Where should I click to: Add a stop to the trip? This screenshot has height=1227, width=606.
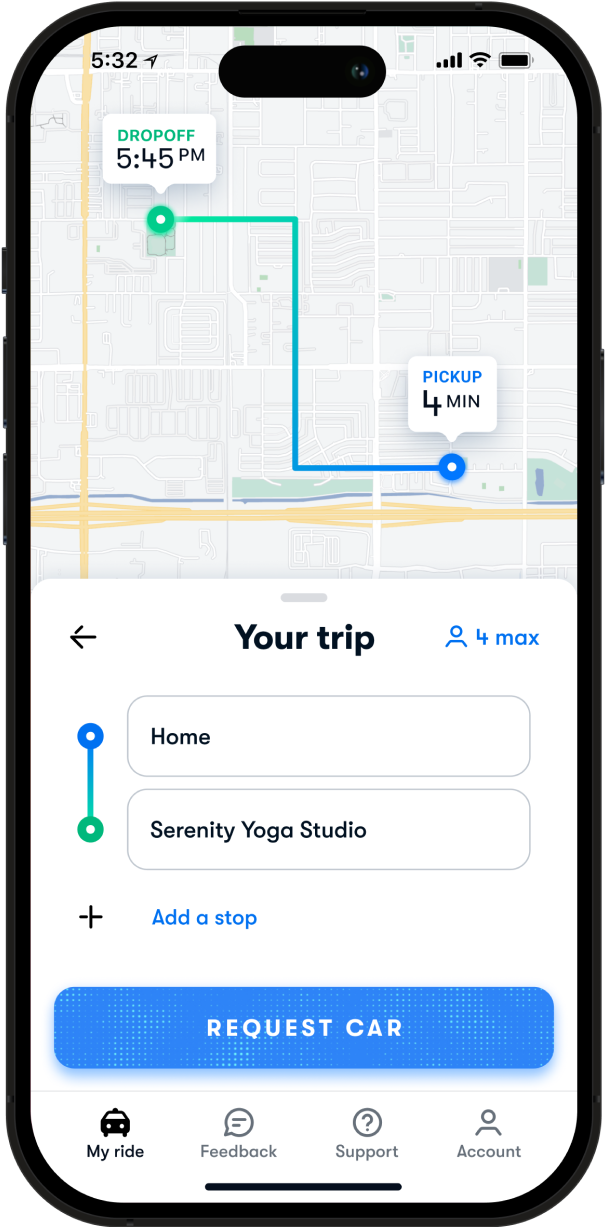tap(204, 917)
